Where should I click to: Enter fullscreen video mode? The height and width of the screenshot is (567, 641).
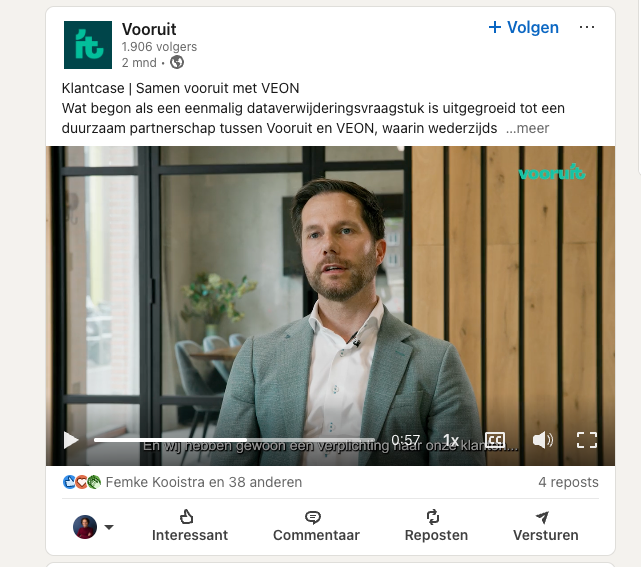click(x=587, y=440)
